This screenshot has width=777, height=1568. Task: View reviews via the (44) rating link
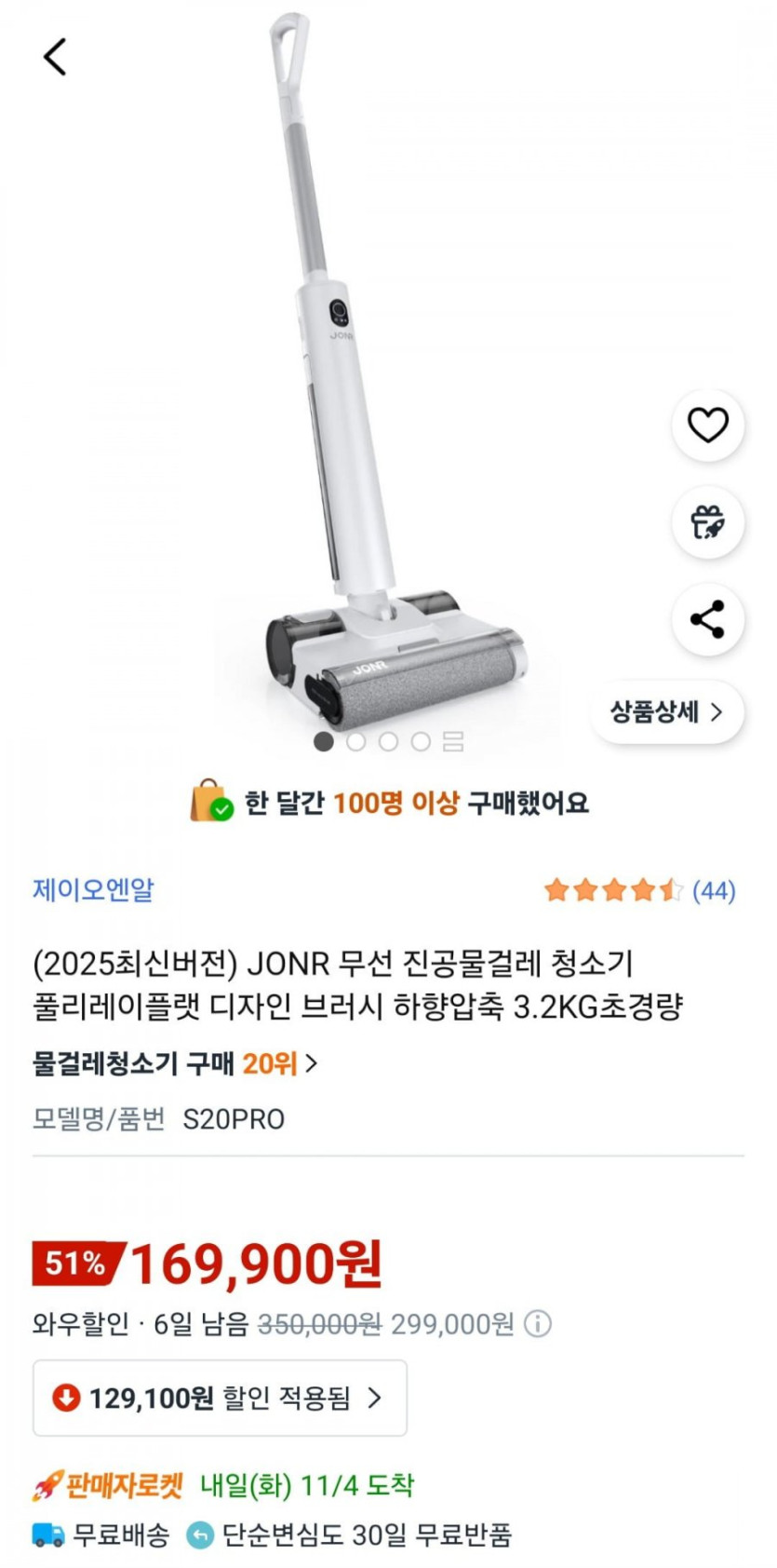(x=715, y=892)
